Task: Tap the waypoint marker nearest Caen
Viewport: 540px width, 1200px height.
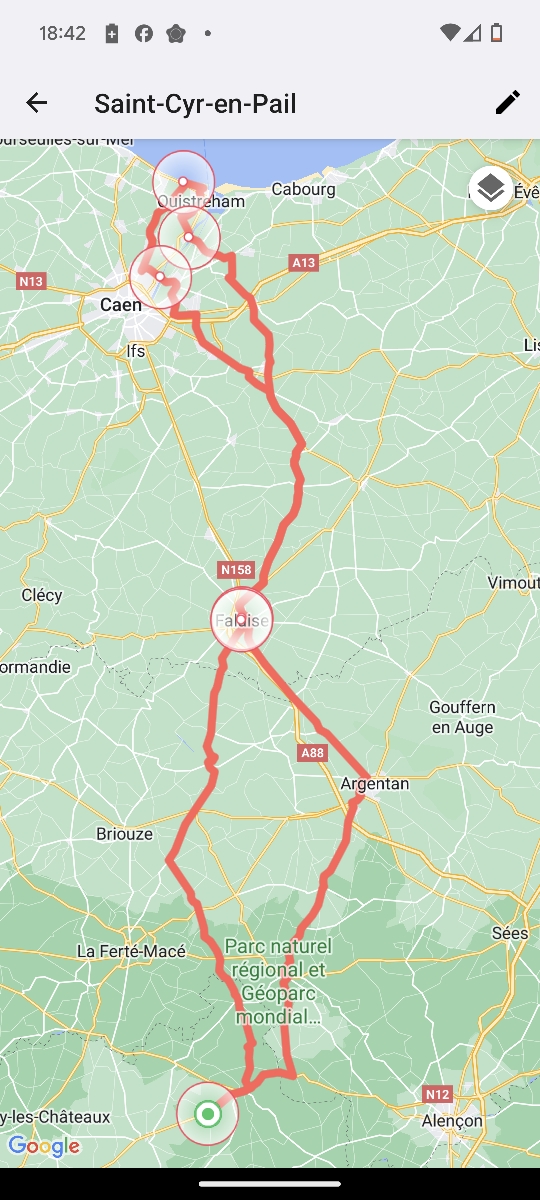Action: pyautogui.click(x=160, y=276)
